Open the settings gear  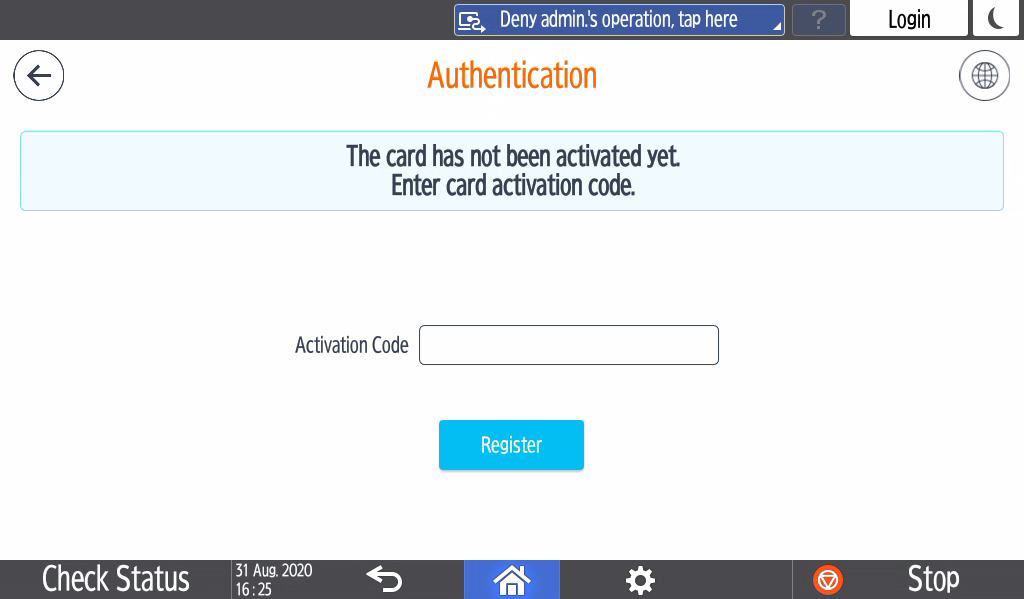tap(640, 579)
